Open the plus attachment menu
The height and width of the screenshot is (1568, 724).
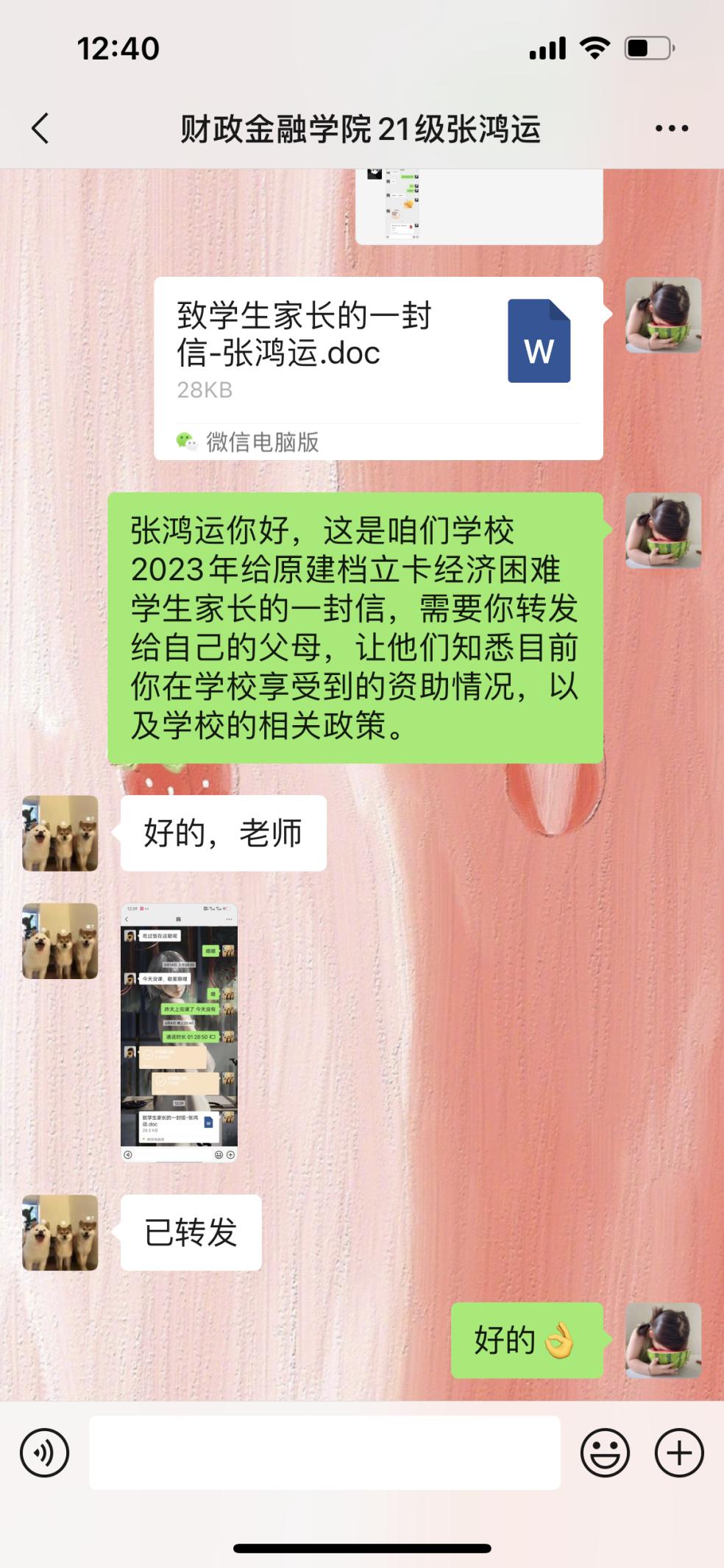tap(678, 1452)
